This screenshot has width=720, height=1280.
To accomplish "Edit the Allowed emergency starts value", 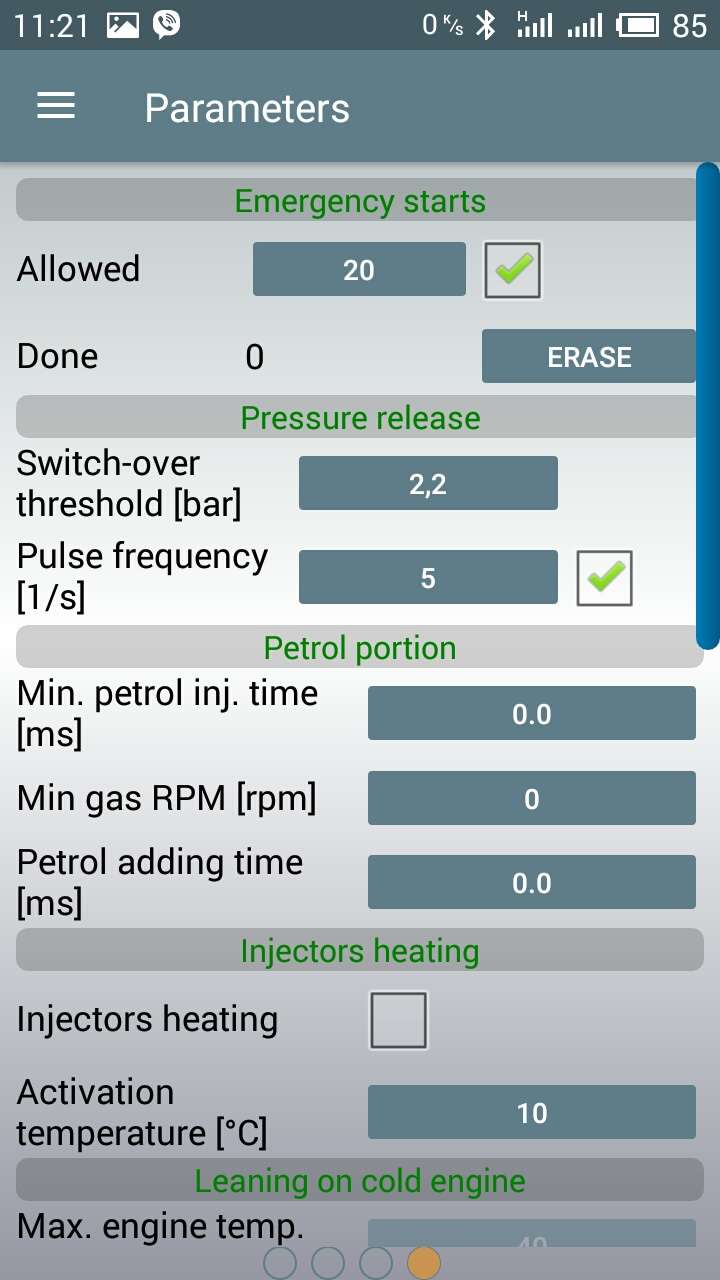I will 359,269.
